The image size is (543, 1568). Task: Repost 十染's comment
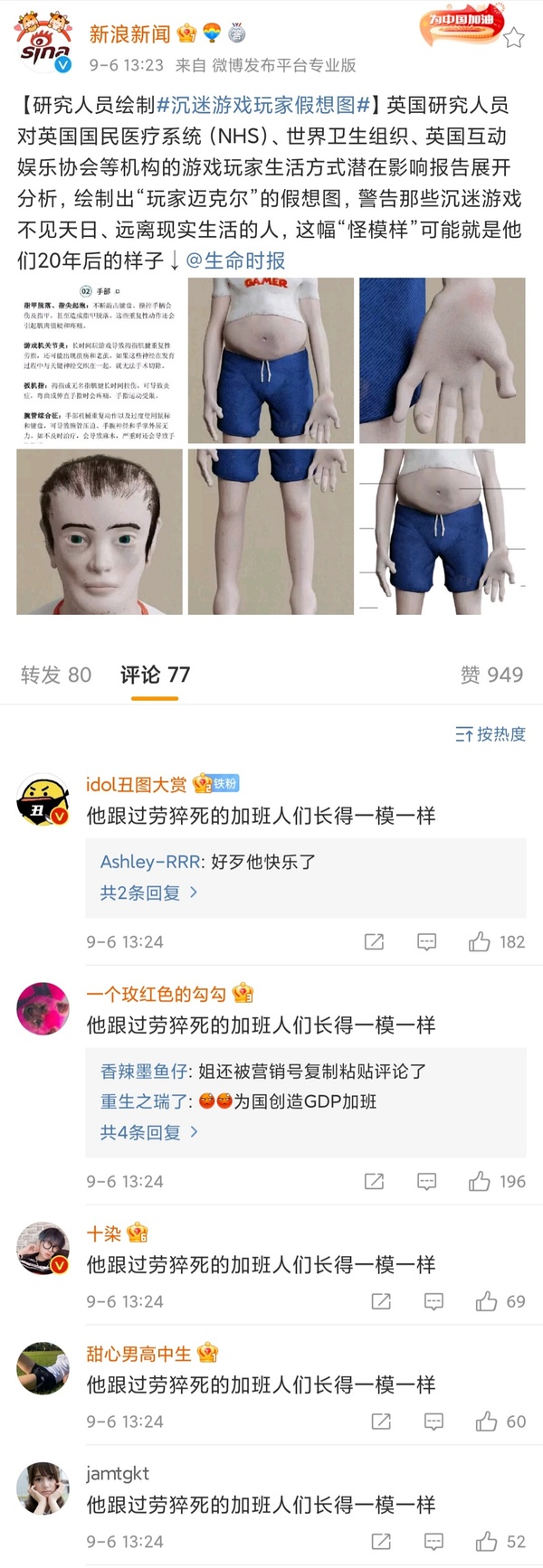381,1301
